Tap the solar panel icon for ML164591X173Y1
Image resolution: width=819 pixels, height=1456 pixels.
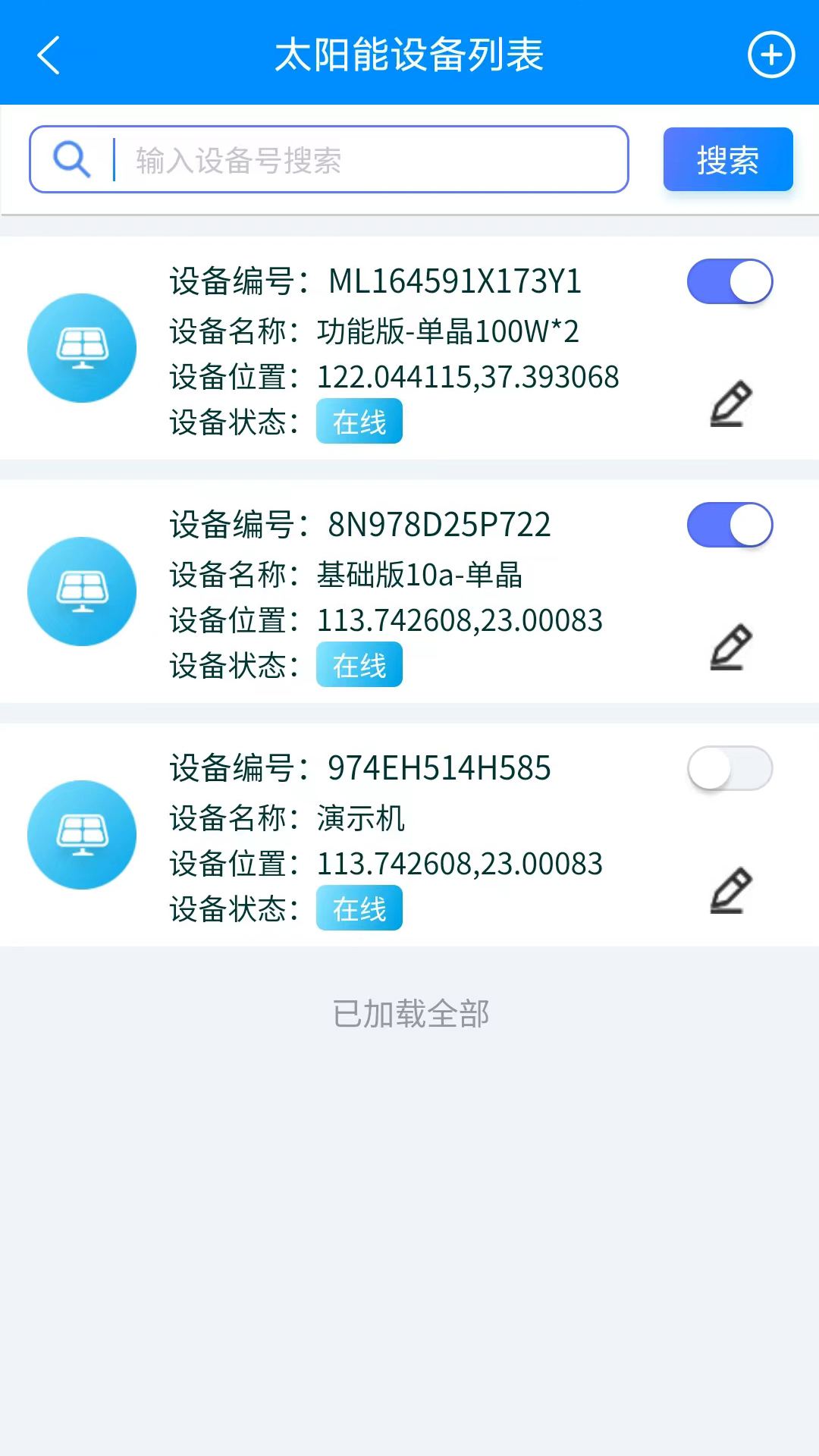82,347
